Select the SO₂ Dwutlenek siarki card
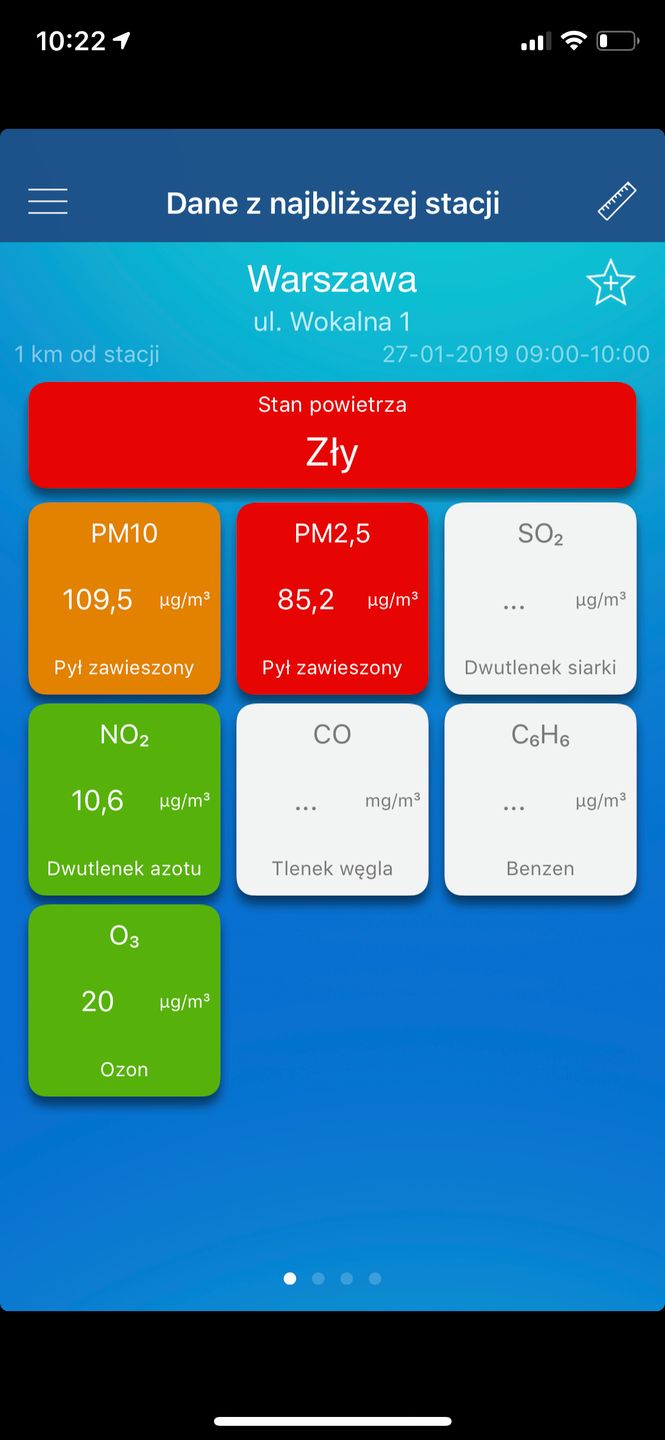This screenshot has width=665, height=1440. pos(540,598)
